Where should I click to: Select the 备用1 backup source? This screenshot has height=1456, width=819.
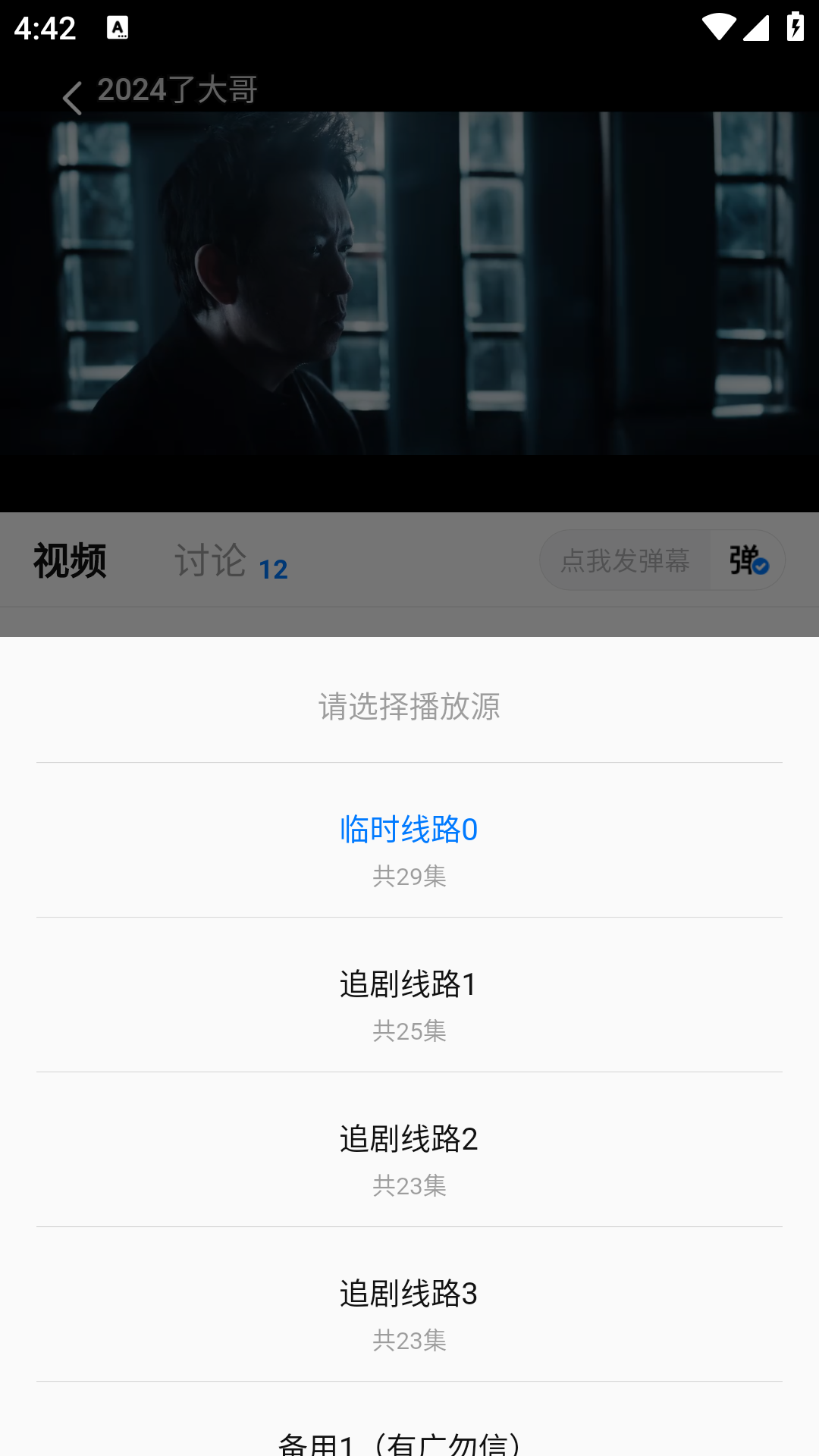(409, 1437)
